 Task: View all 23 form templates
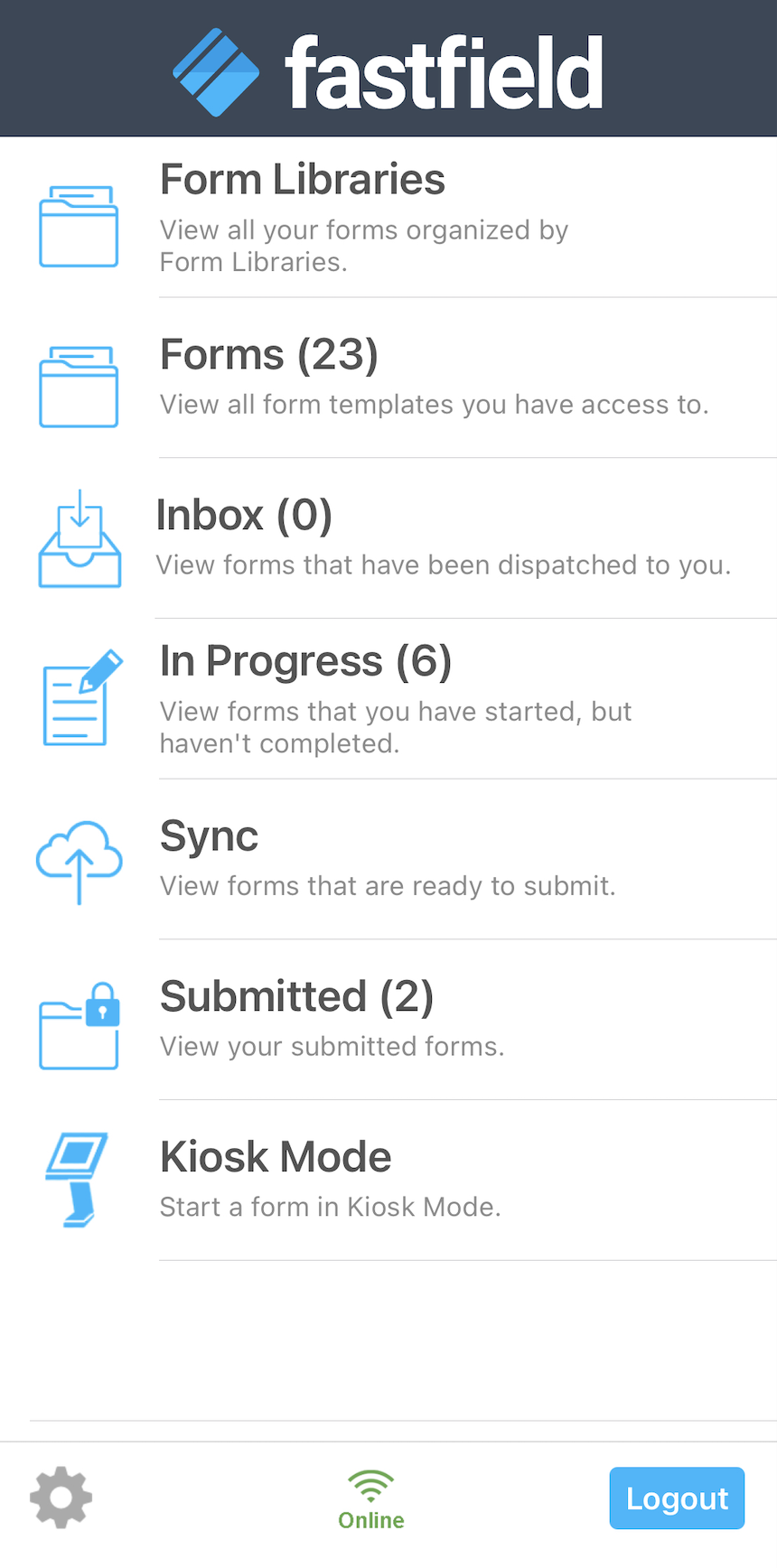point(388,378)
